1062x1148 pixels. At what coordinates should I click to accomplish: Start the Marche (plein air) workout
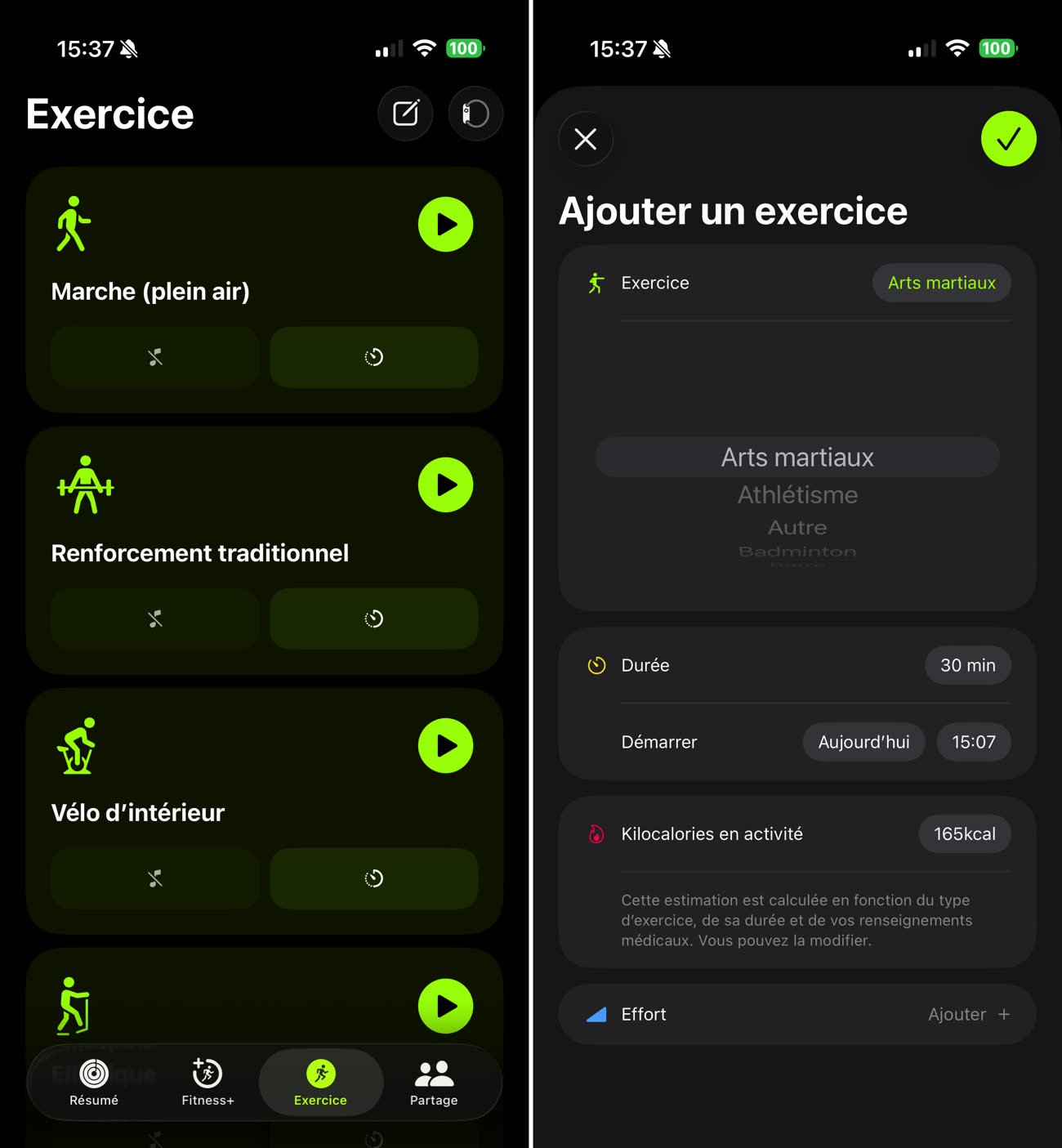[x=445, y=225]
